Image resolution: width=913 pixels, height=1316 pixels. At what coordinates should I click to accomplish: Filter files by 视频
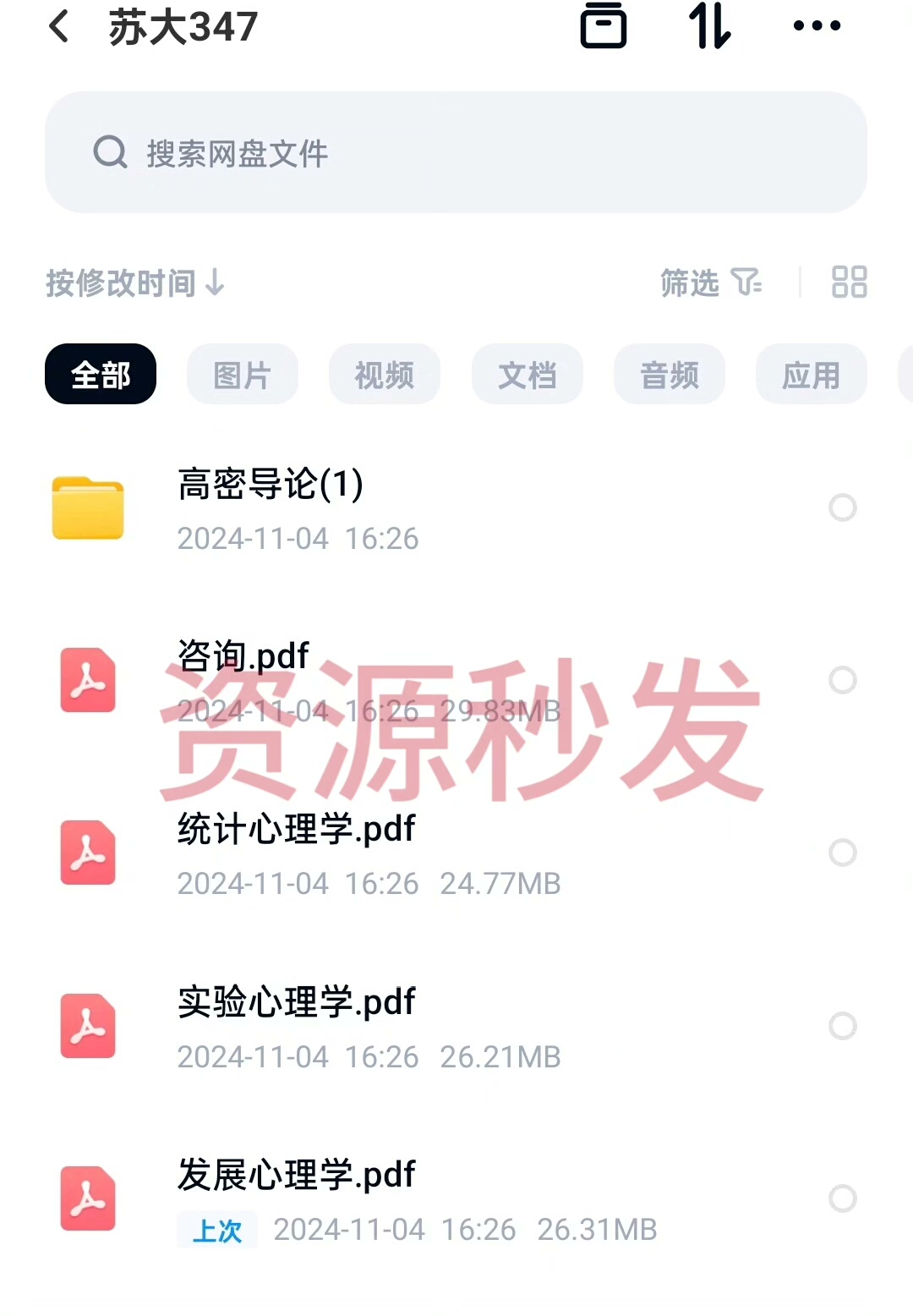[x=385, y=375]
